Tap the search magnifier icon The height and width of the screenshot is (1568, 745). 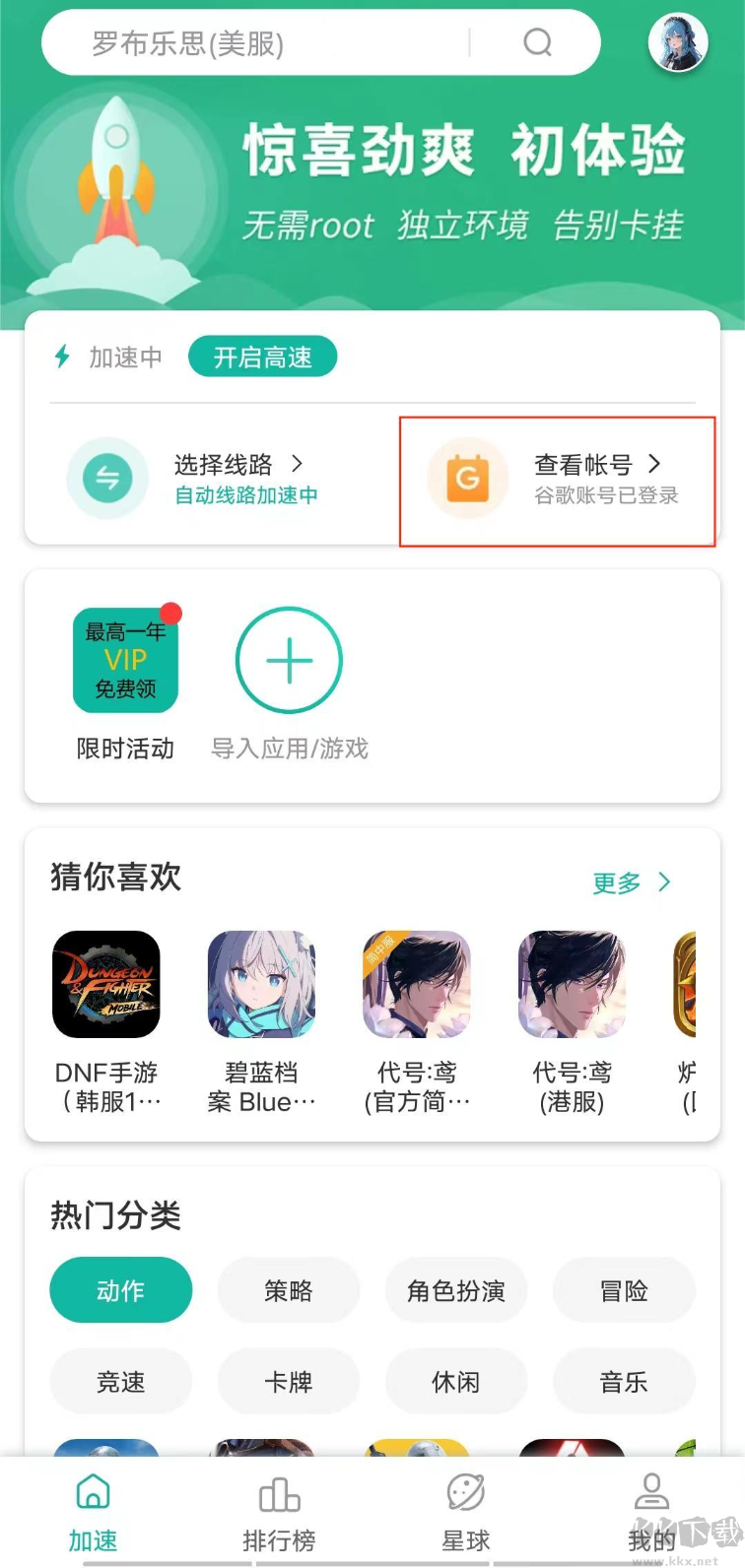[537, 42]
